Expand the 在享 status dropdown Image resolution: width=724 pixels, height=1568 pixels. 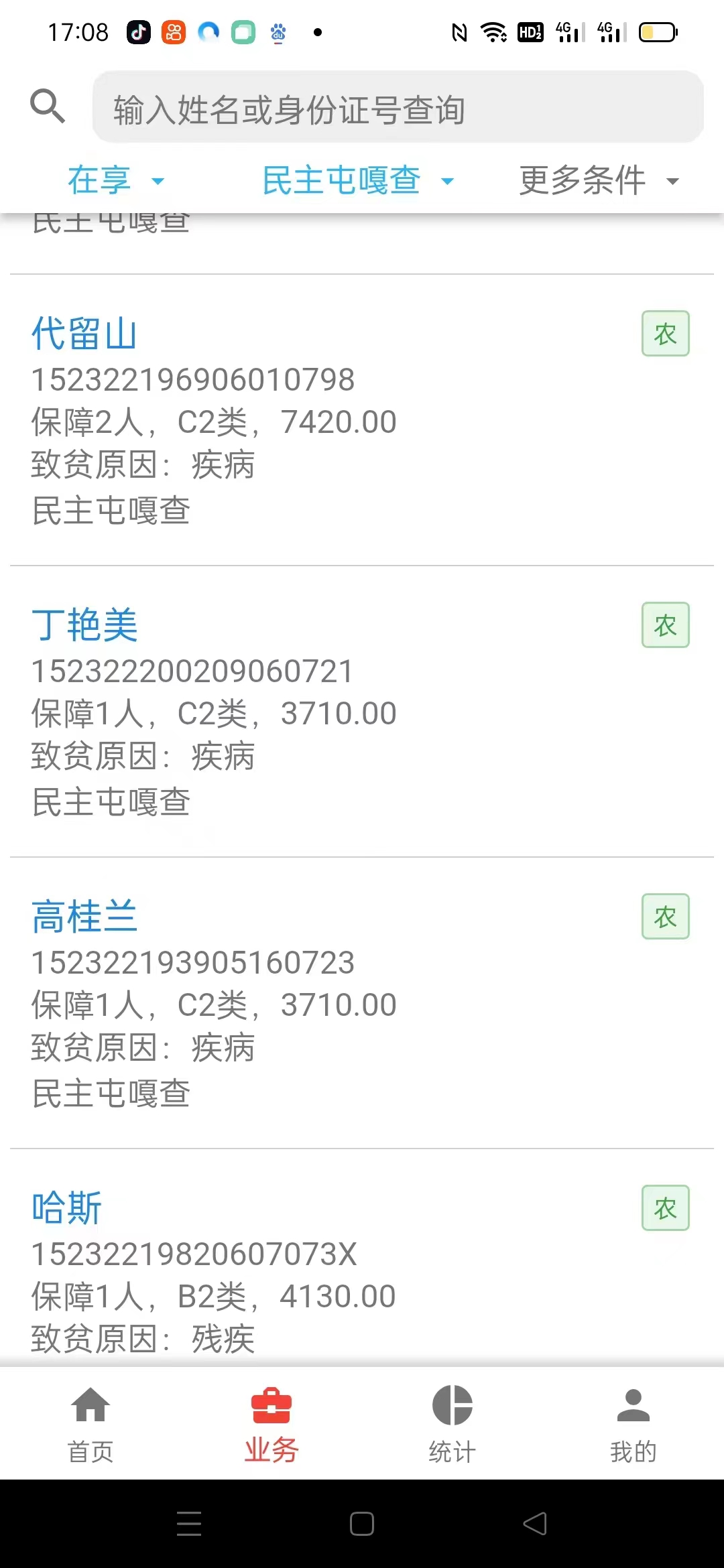coord(116,180)
